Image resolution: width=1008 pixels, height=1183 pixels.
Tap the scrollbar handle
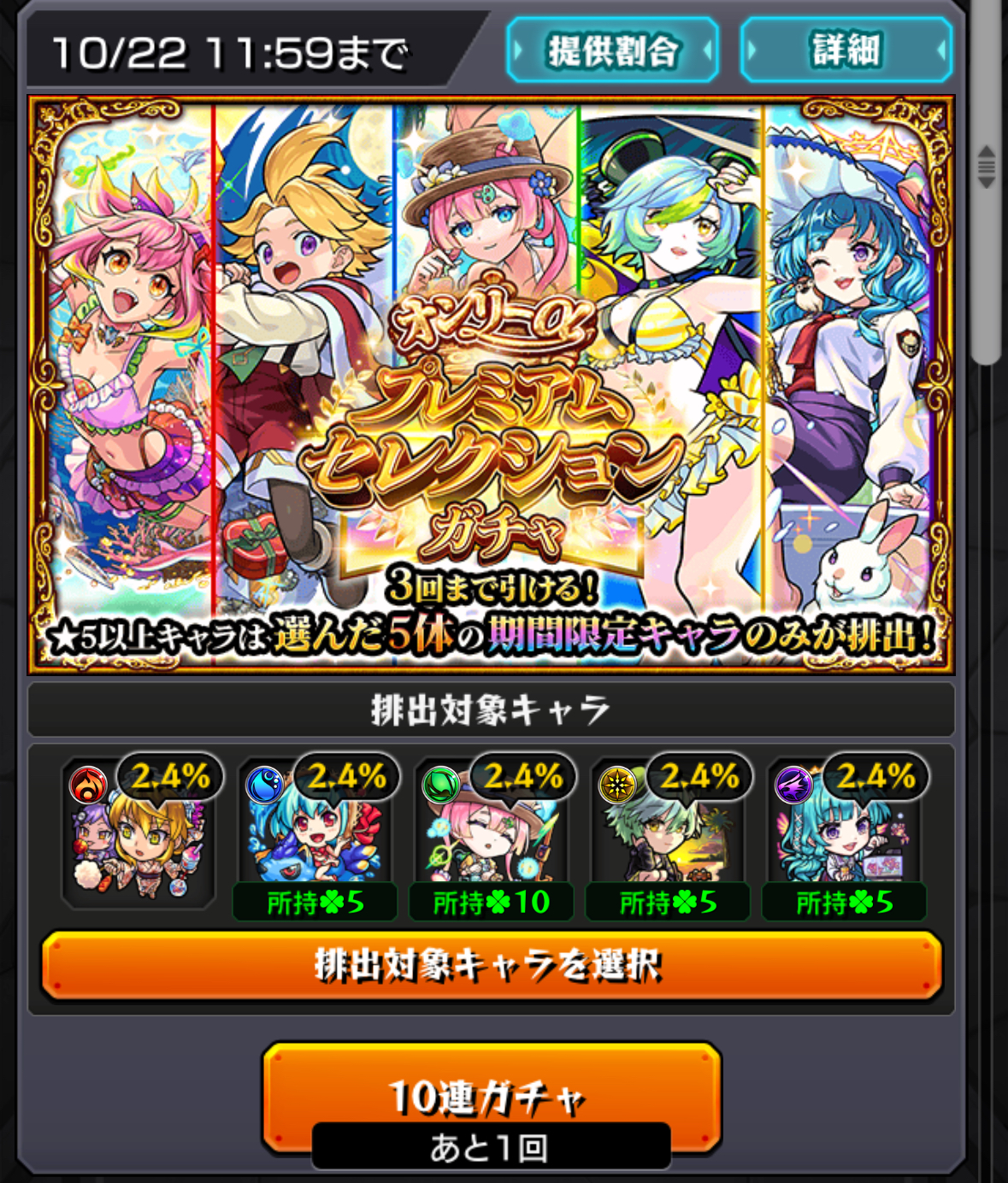(x=986, y=167)
